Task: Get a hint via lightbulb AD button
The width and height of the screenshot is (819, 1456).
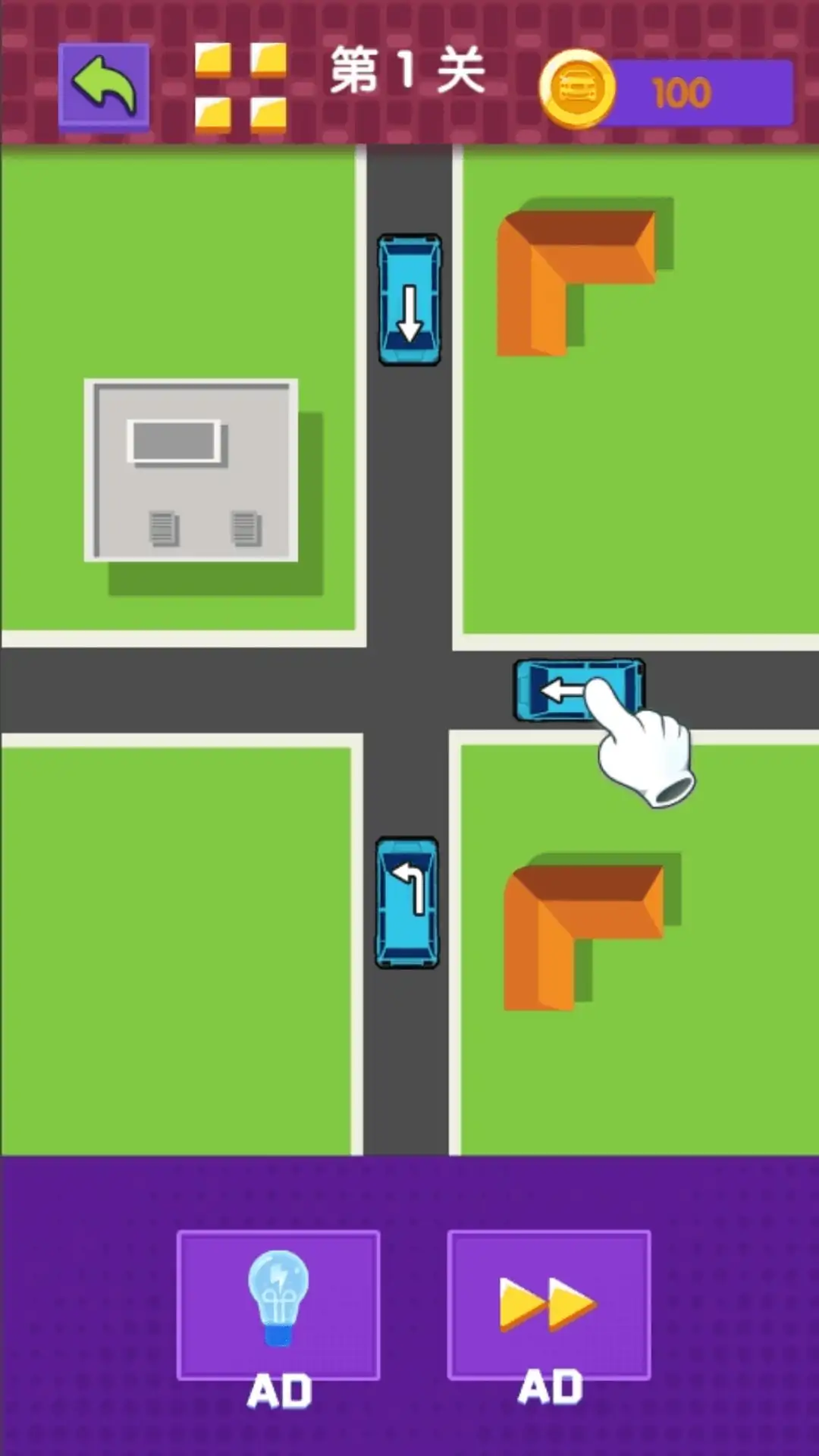Action: [278, 1305]
